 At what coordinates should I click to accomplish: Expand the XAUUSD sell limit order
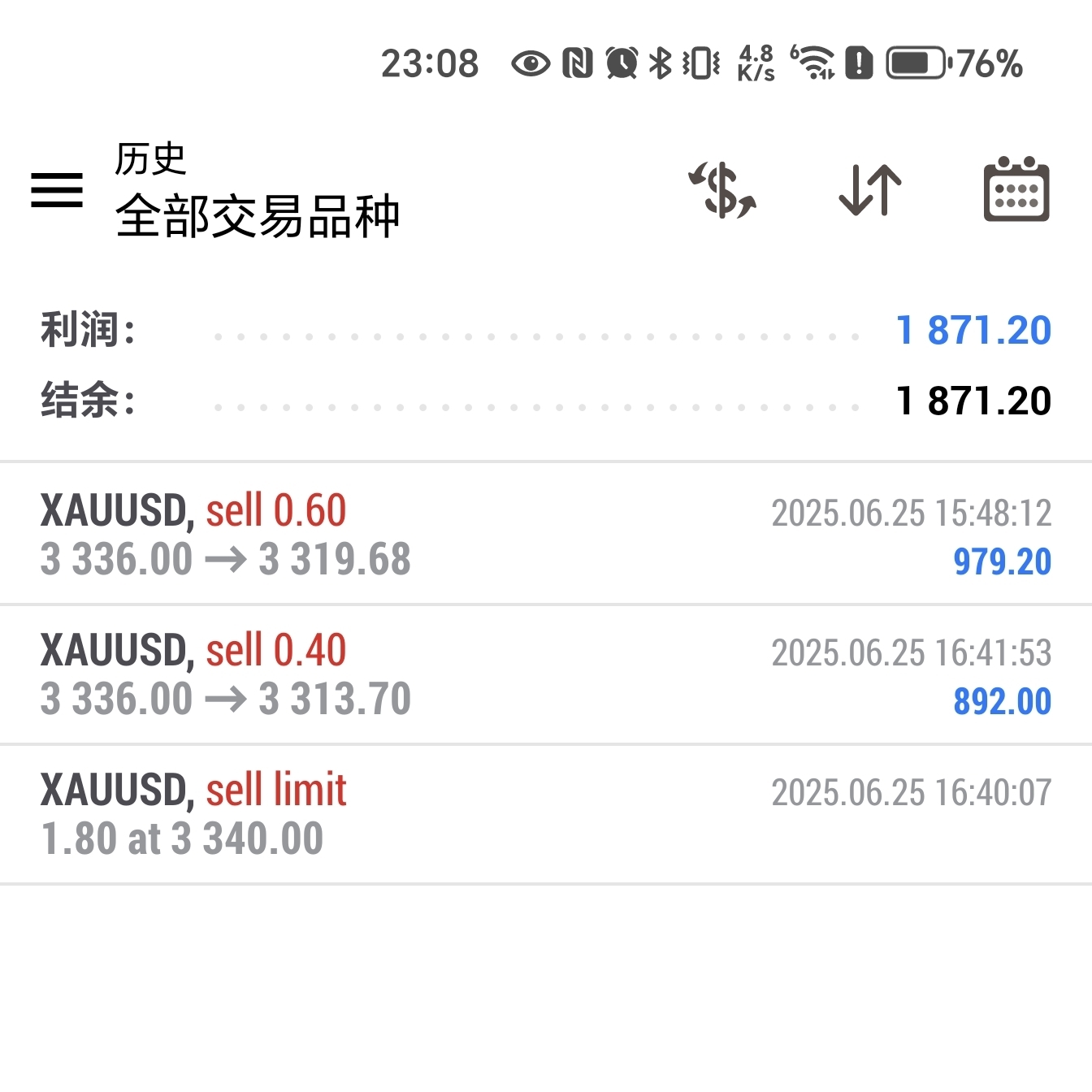click(546, 814)
